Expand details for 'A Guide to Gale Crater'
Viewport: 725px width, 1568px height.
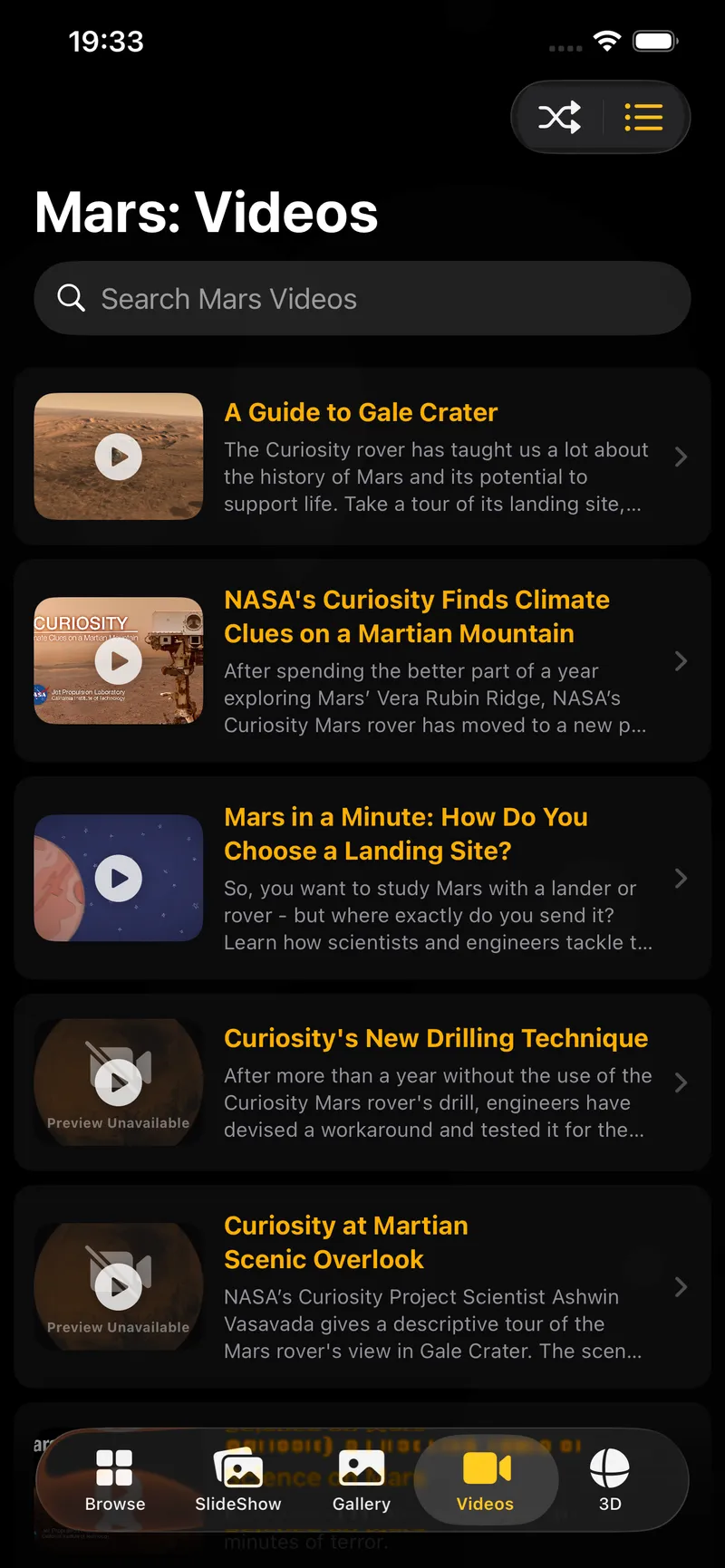click(681, 456)
